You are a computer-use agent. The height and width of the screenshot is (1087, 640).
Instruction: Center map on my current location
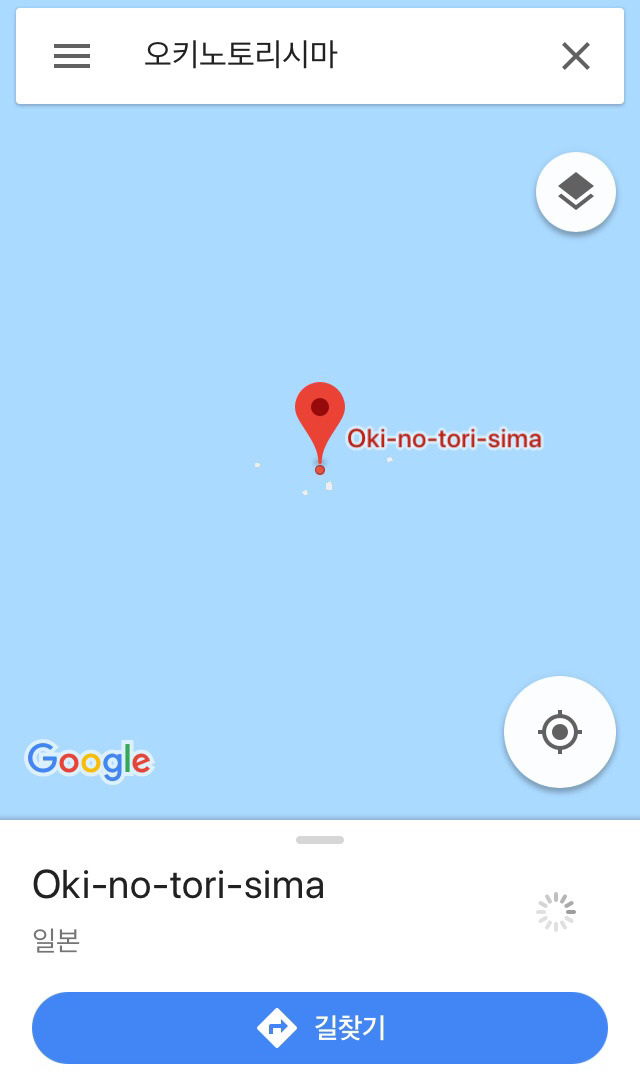[x=560, y=732]
